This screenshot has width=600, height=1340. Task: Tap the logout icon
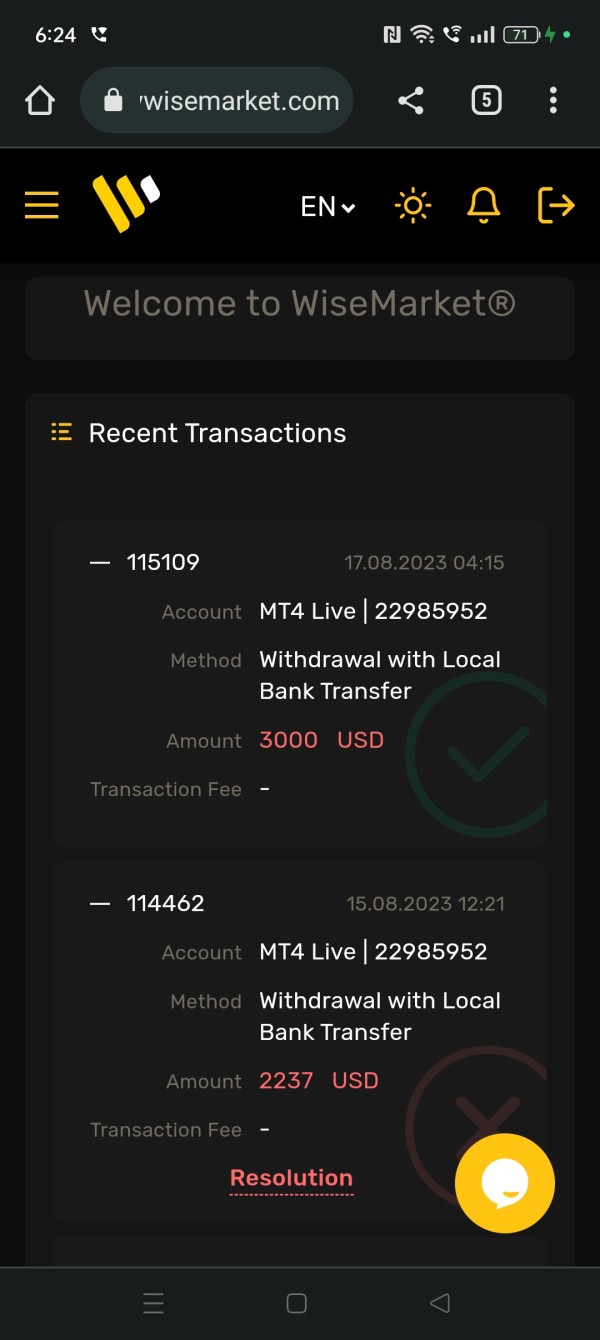point(556,206)
